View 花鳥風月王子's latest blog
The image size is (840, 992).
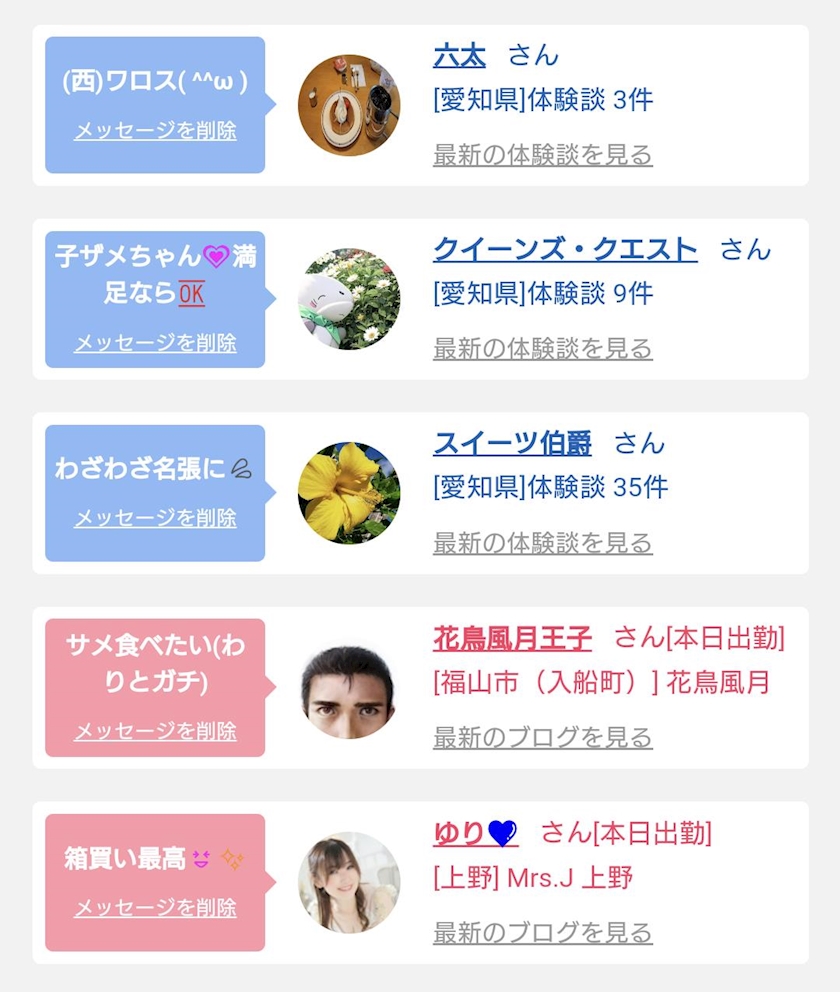[543, 737]
